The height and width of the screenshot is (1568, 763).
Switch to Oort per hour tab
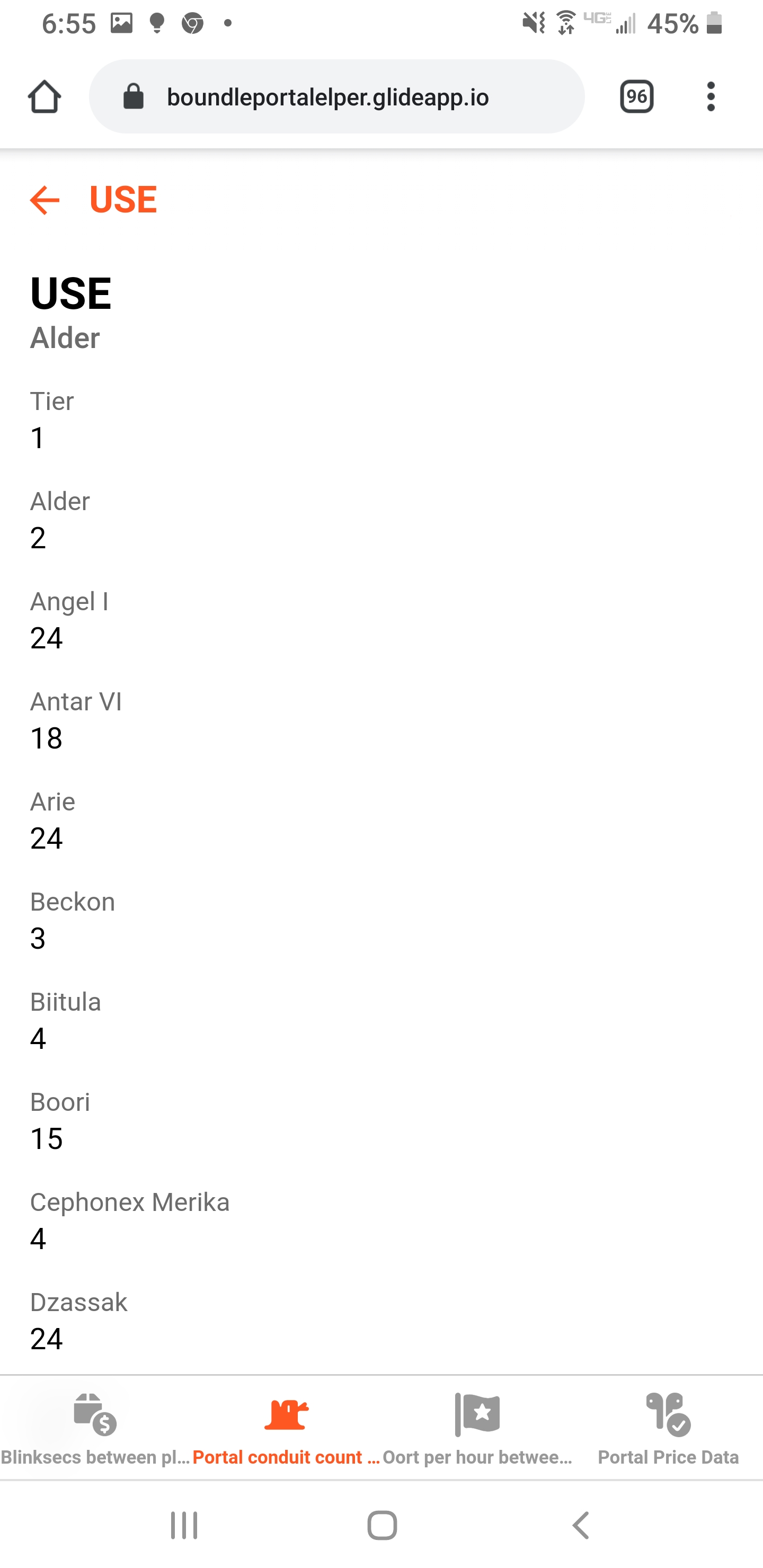click(477, 1429)
